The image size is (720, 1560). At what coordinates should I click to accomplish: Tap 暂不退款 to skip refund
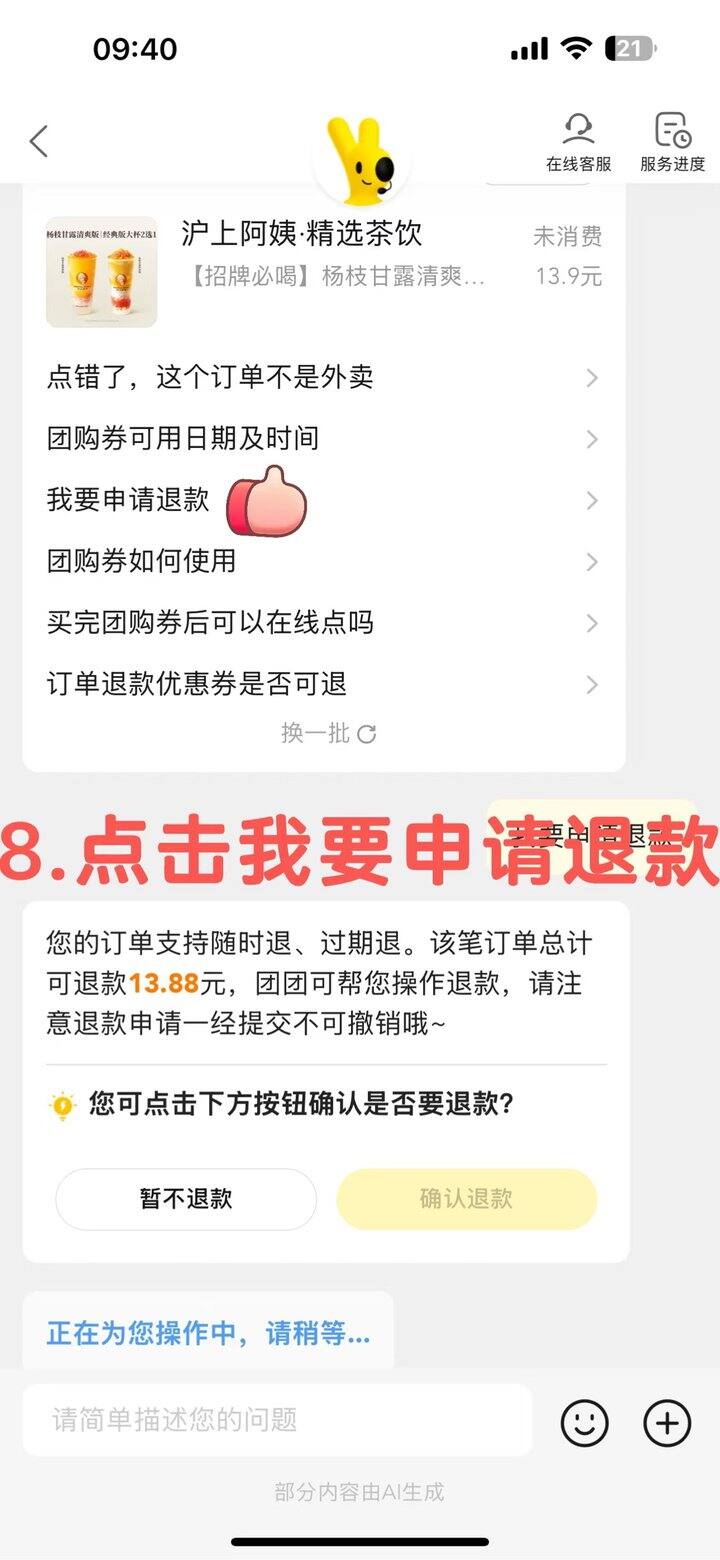(186, 1199)
